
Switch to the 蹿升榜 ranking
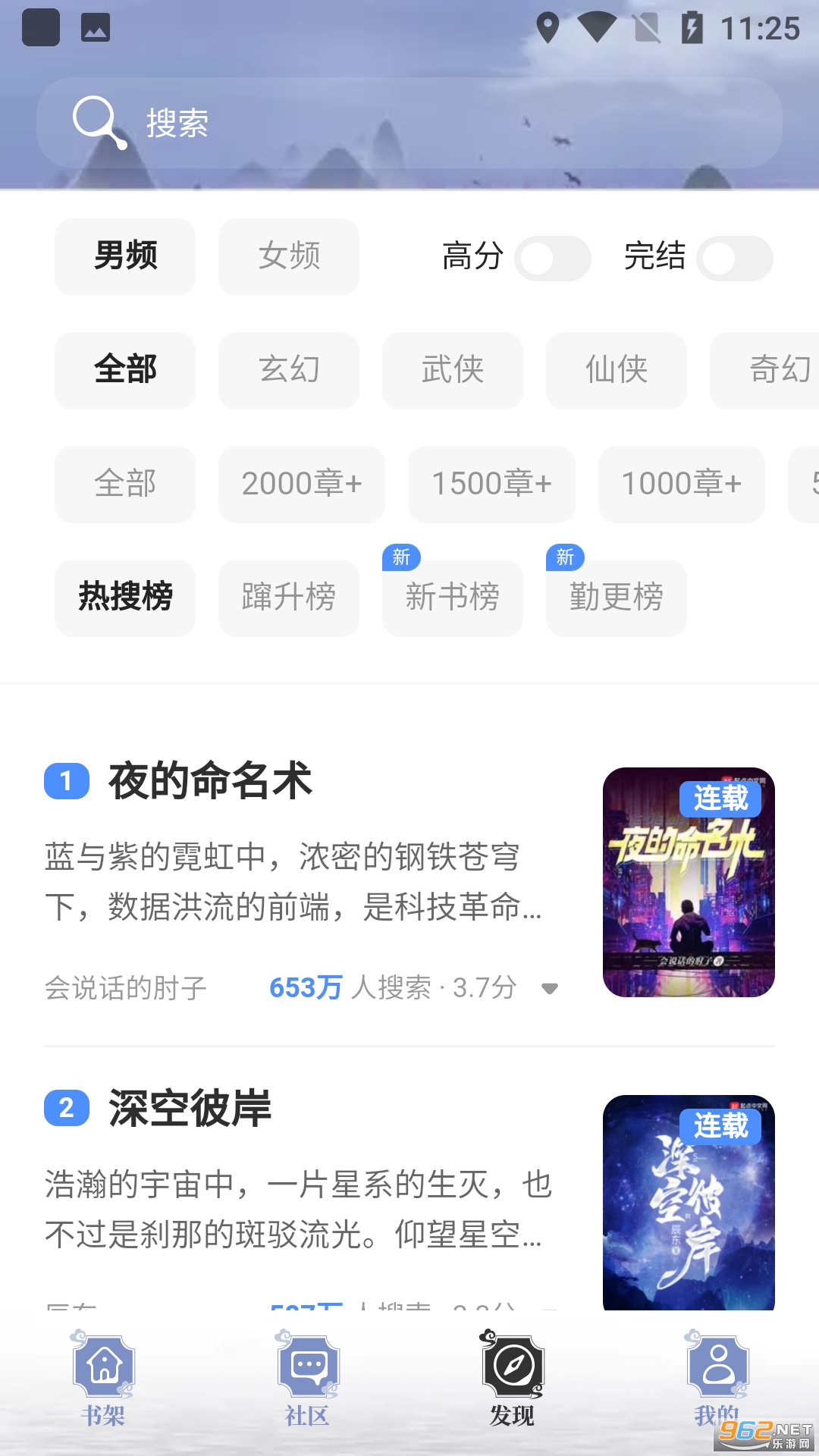(289, 598)
